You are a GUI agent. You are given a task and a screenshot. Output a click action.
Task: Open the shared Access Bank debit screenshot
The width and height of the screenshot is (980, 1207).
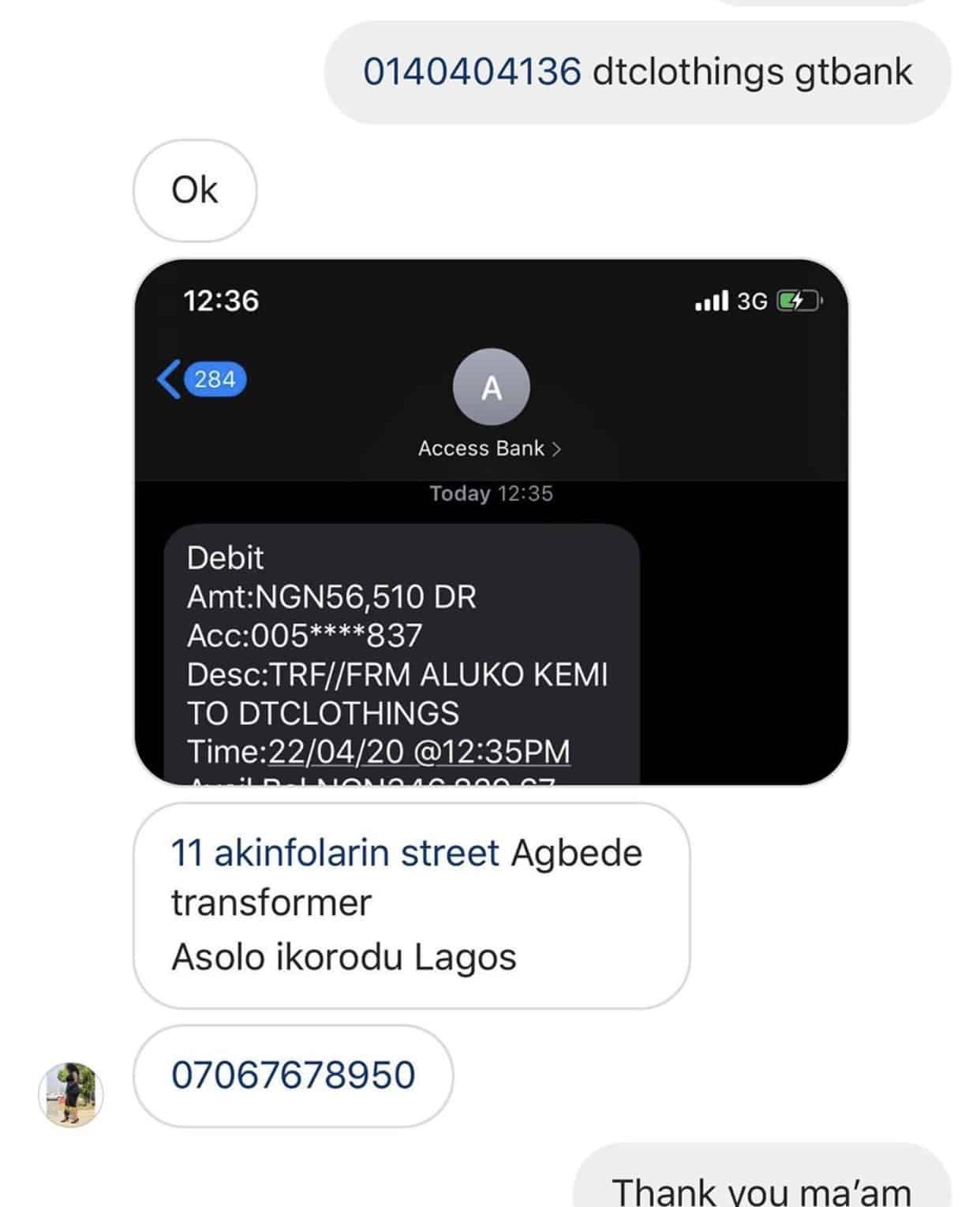(491, 522)
